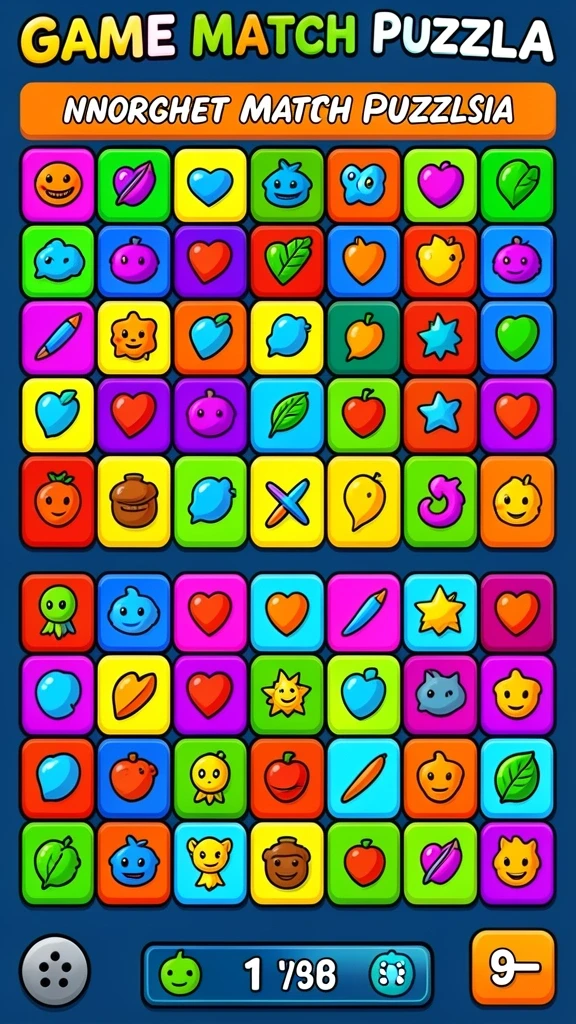Select the orange smiling star on yellow tile

pos(134,338)
